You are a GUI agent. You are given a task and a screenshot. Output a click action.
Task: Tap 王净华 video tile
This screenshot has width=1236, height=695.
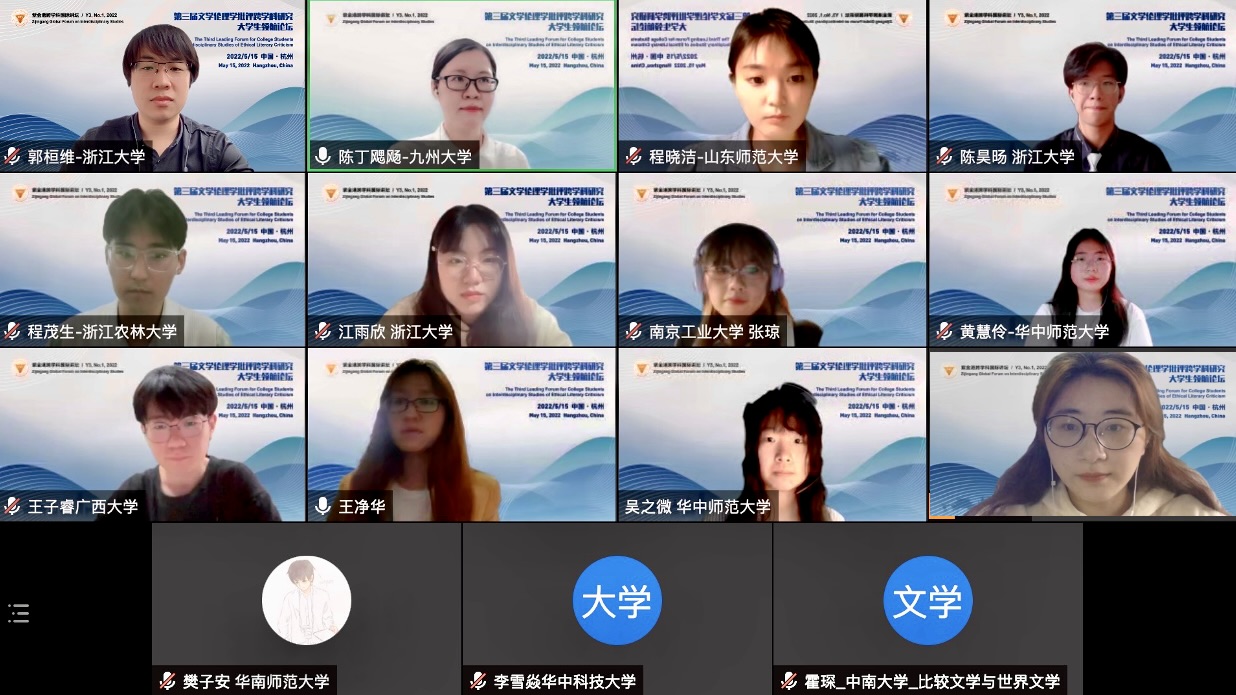point(462,435)
